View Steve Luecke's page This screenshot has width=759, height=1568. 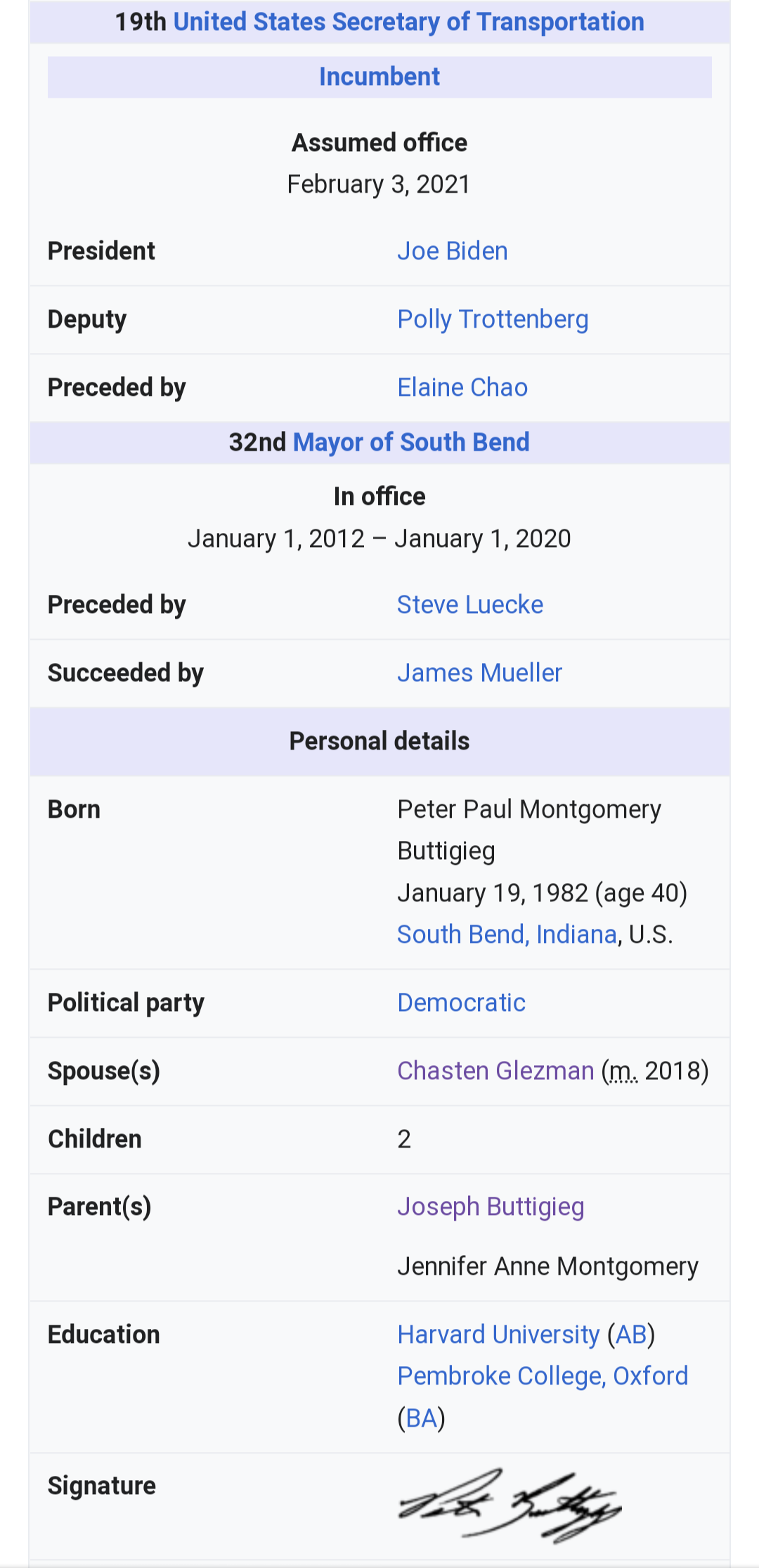coord(470,605)
